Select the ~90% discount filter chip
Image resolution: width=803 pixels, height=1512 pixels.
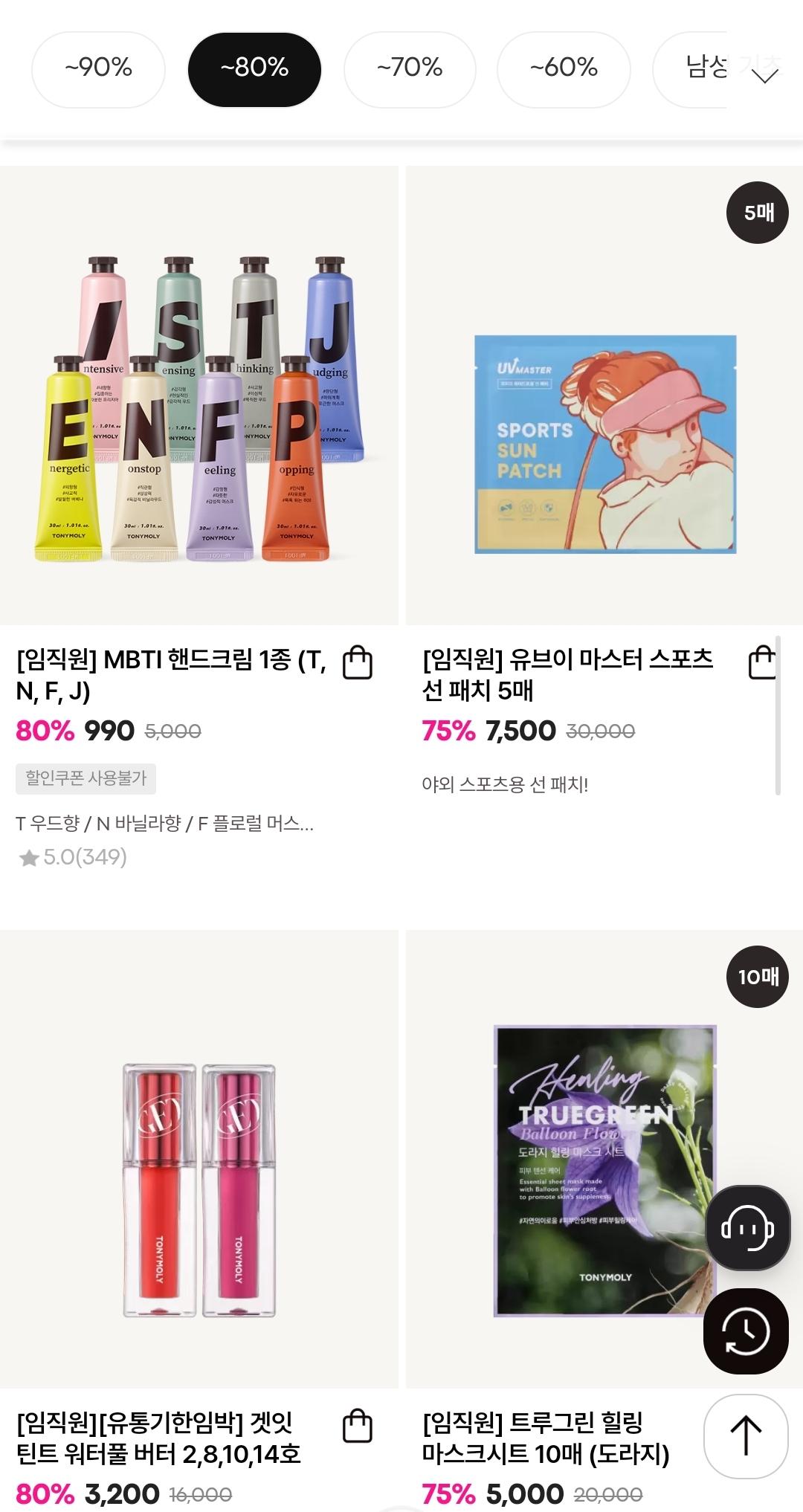pos(98,68)
